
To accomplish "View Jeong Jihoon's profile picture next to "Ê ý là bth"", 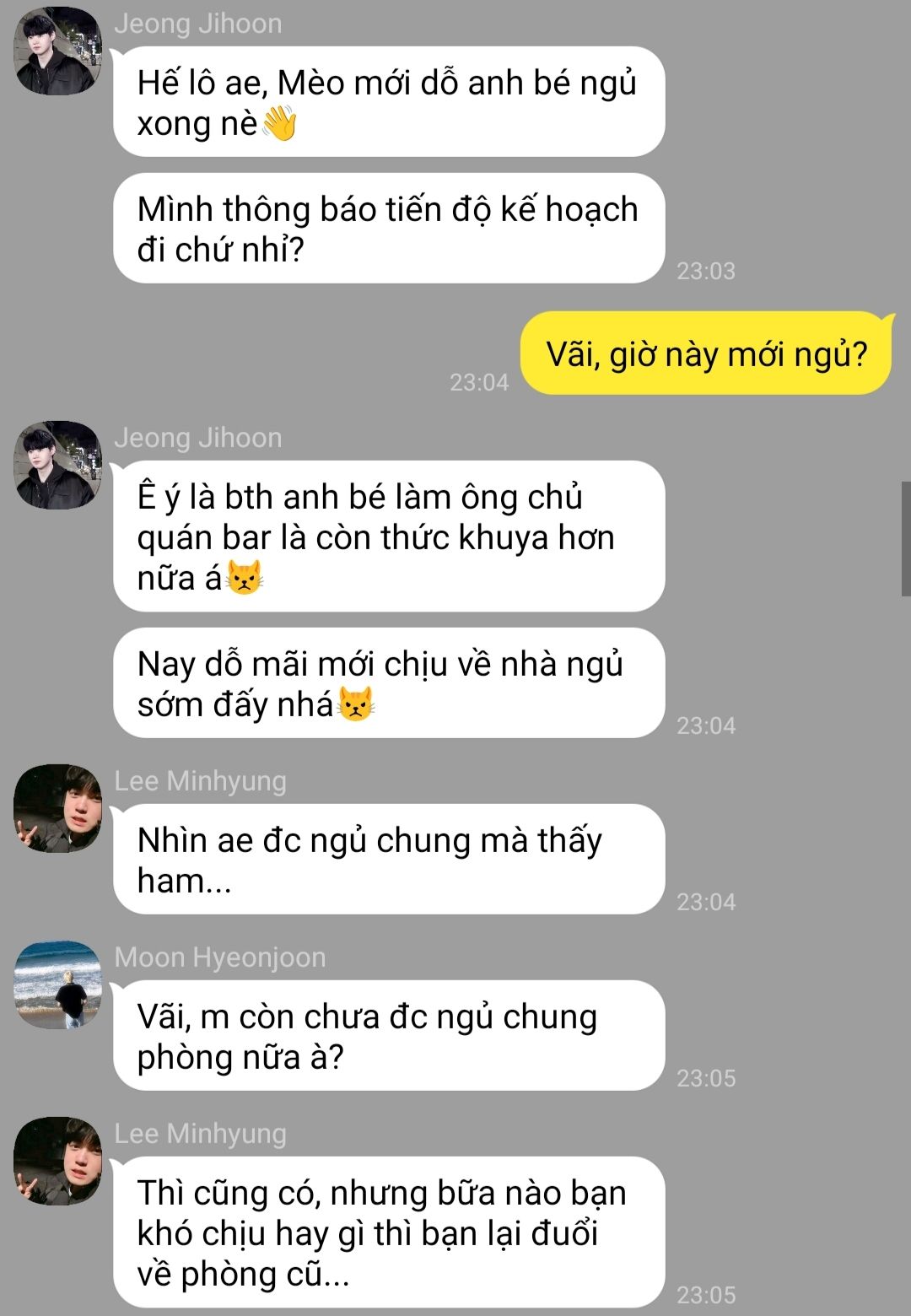I will point(57,465).
